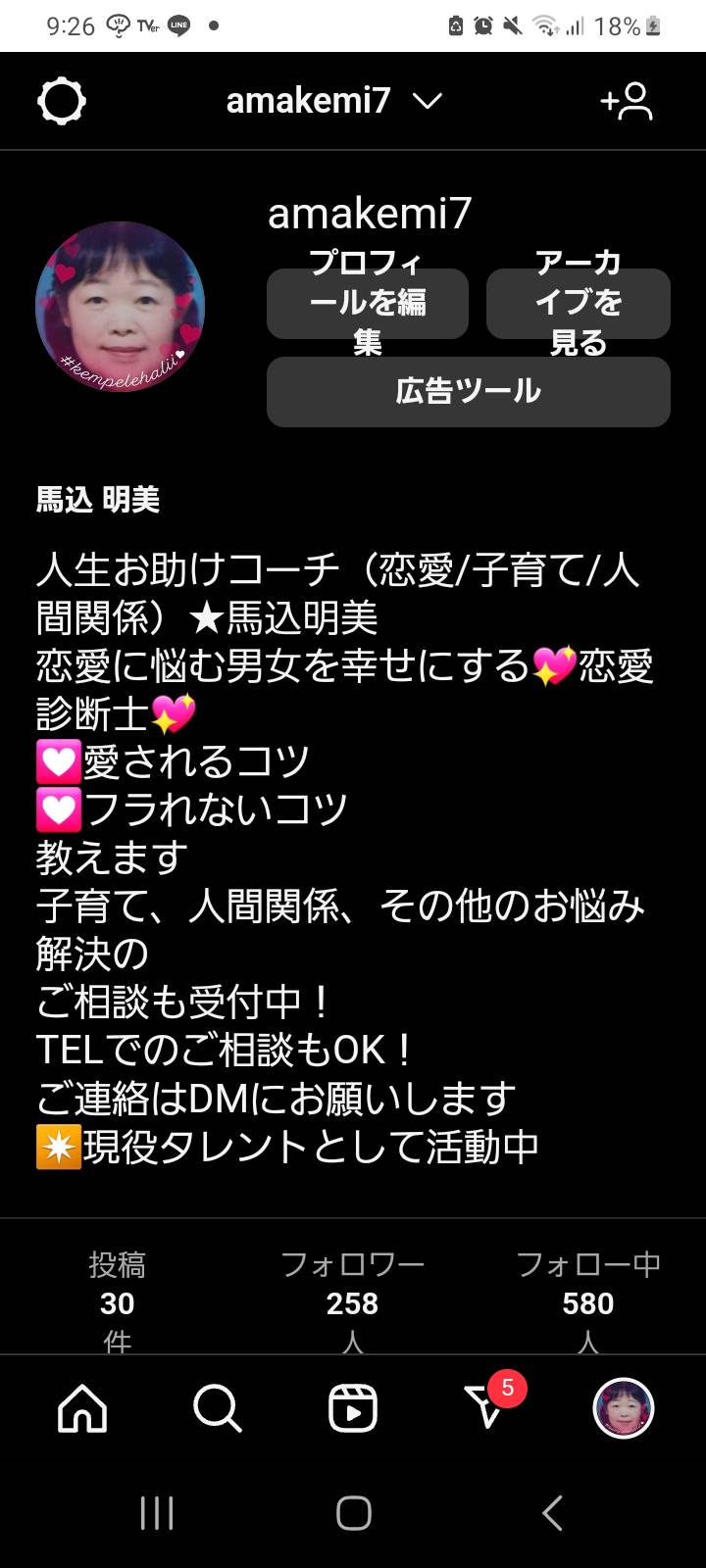Viewport: 706px width, 1568px height.
Task: Switch to the Search tab
Action: pos(217,1408)
